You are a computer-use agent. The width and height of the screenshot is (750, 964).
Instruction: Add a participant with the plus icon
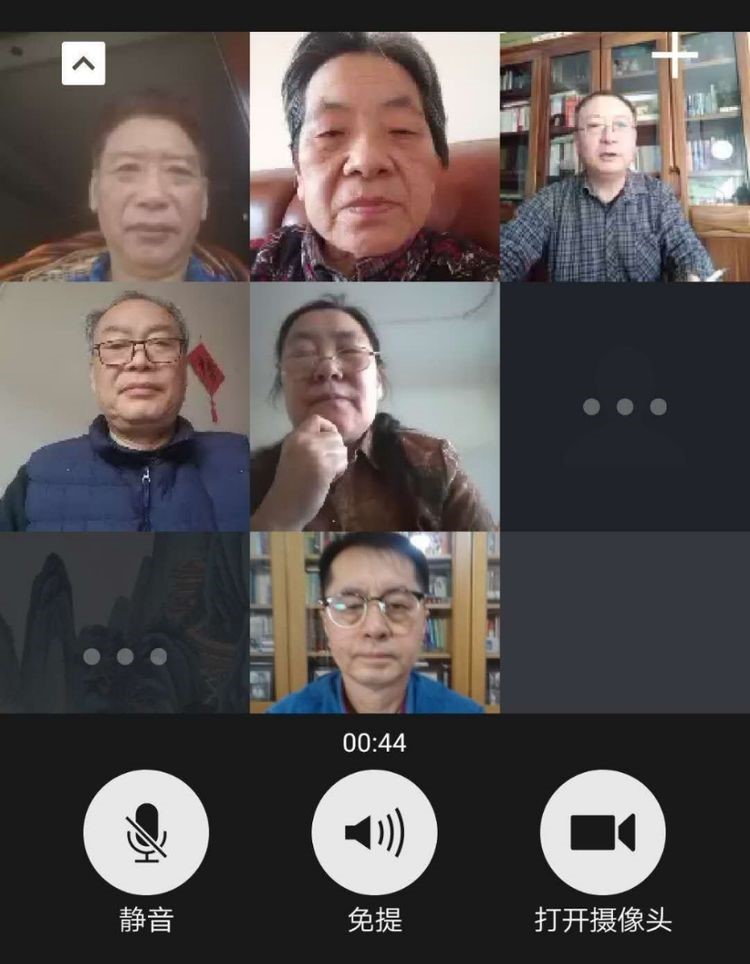(675, 55)
